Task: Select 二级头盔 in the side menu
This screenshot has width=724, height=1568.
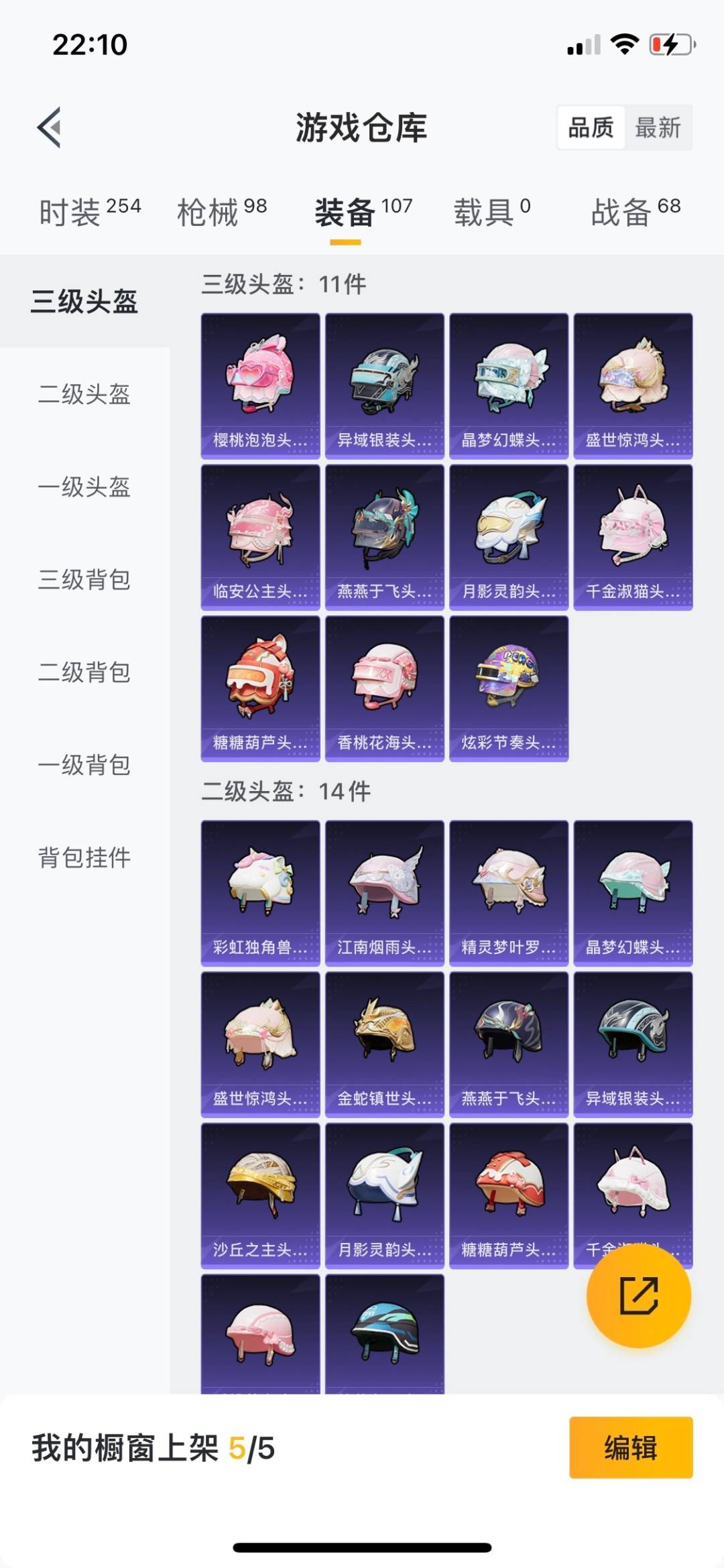Action: (x=84, y=394)
